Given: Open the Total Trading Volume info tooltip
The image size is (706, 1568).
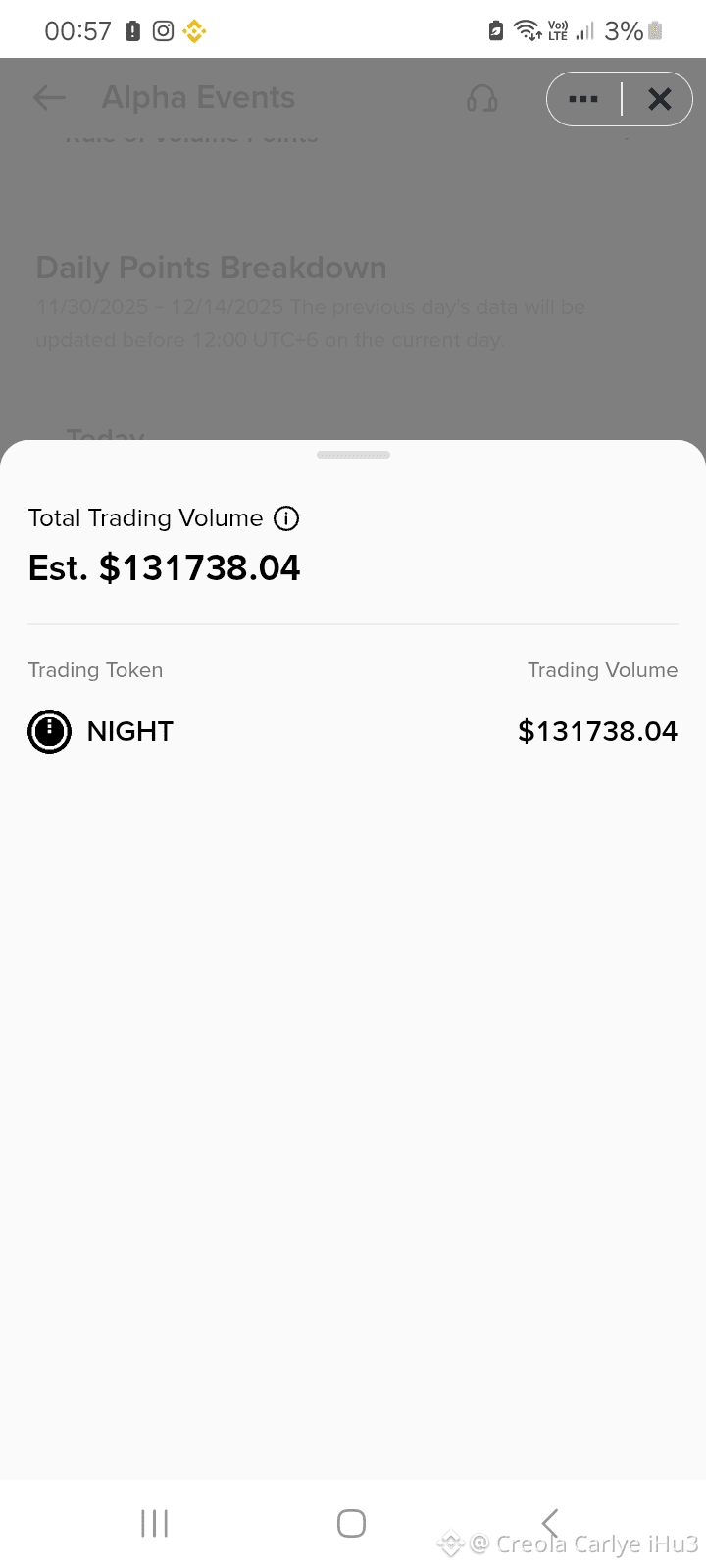Looking at the screenshot, I should [286, 518].
